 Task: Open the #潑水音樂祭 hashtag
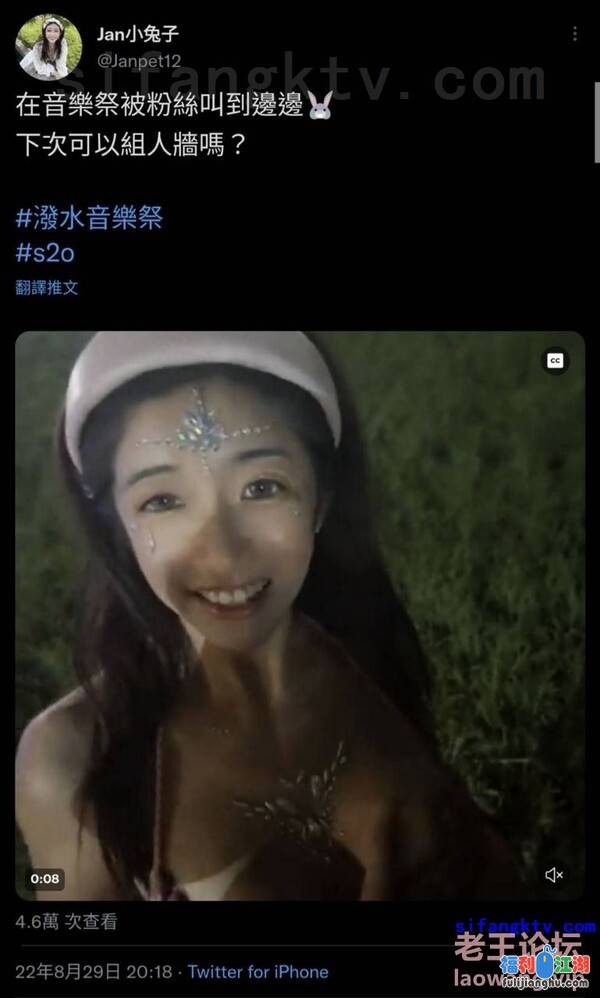pyautogui.click(x=89, y=217)
